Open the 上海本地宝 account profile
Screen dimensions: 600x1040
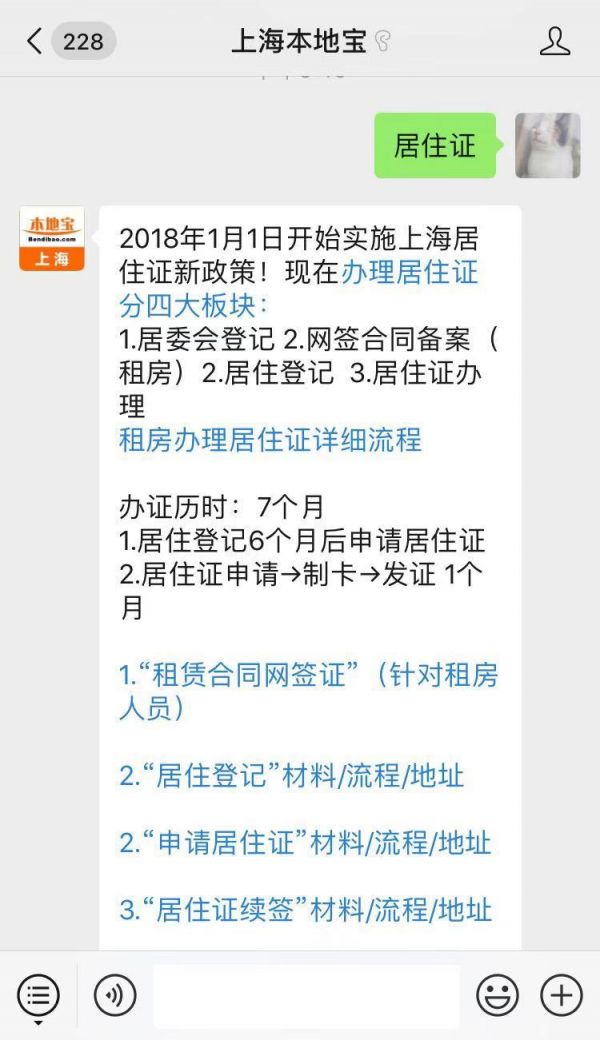pos(554,41)
